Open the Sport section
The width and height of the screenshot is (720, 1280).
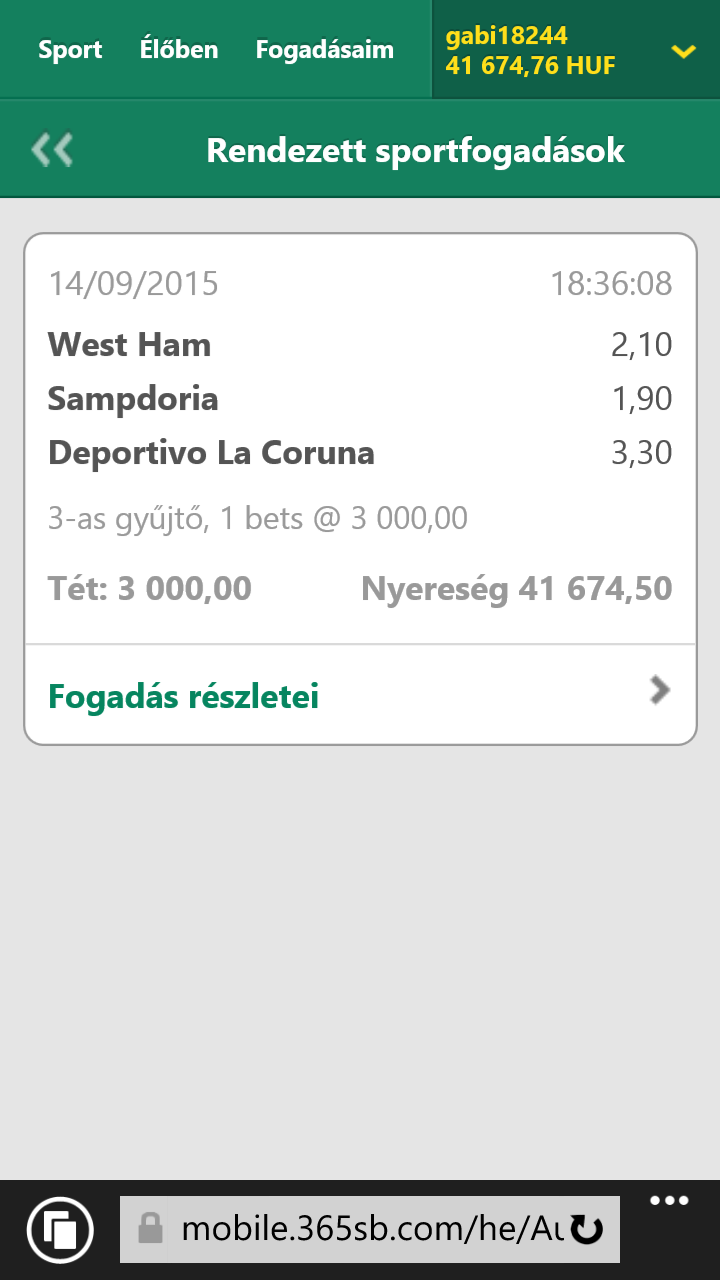[70, 49]
